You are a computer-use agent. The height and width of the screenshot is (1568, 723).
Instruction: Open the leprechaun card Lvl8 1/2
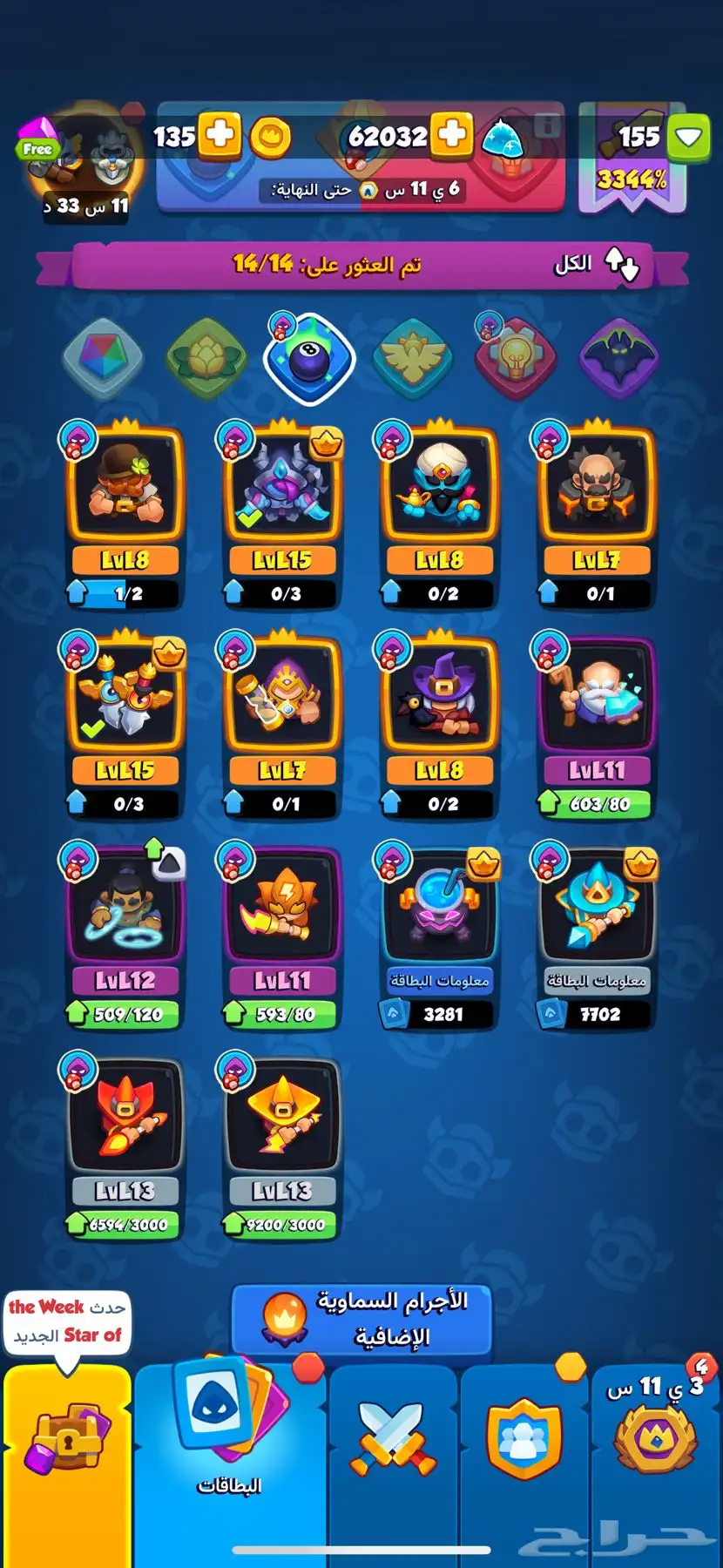(125, 488)
